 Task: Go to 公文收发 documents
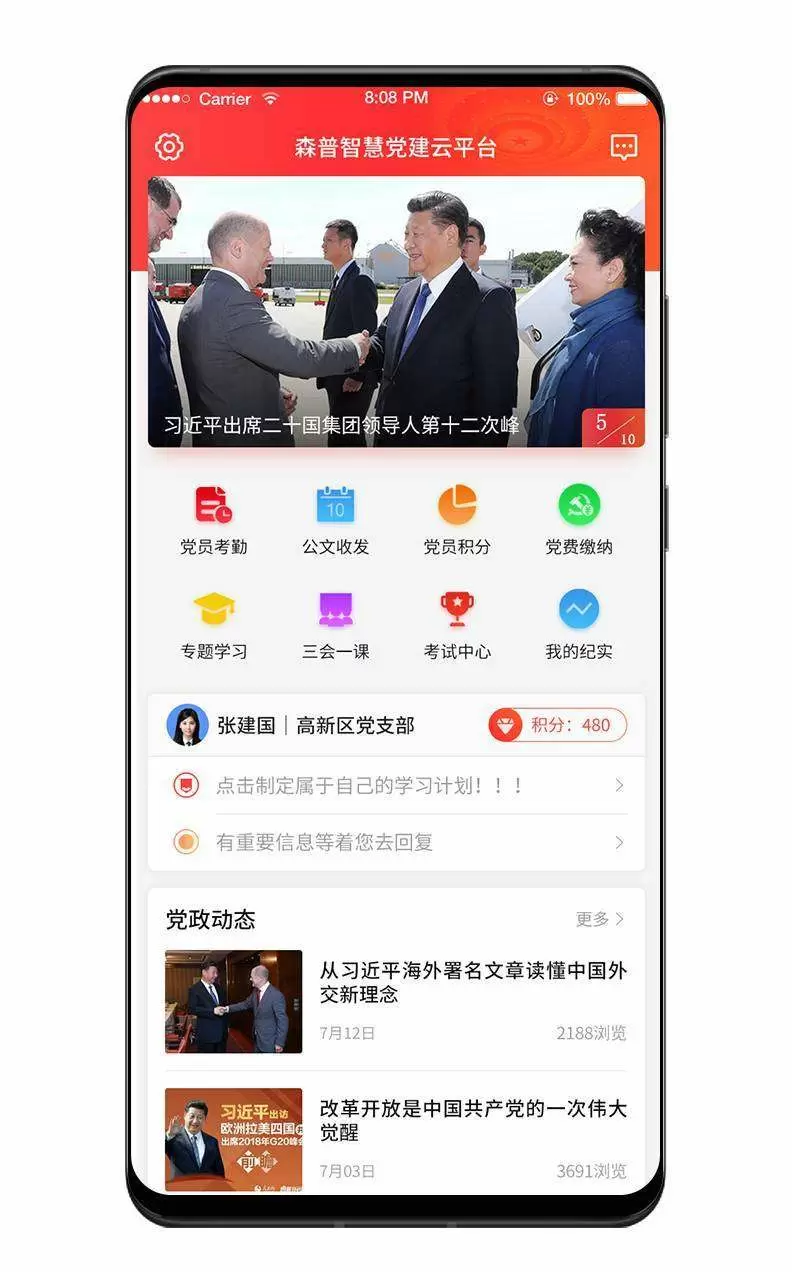click(335, 519)
